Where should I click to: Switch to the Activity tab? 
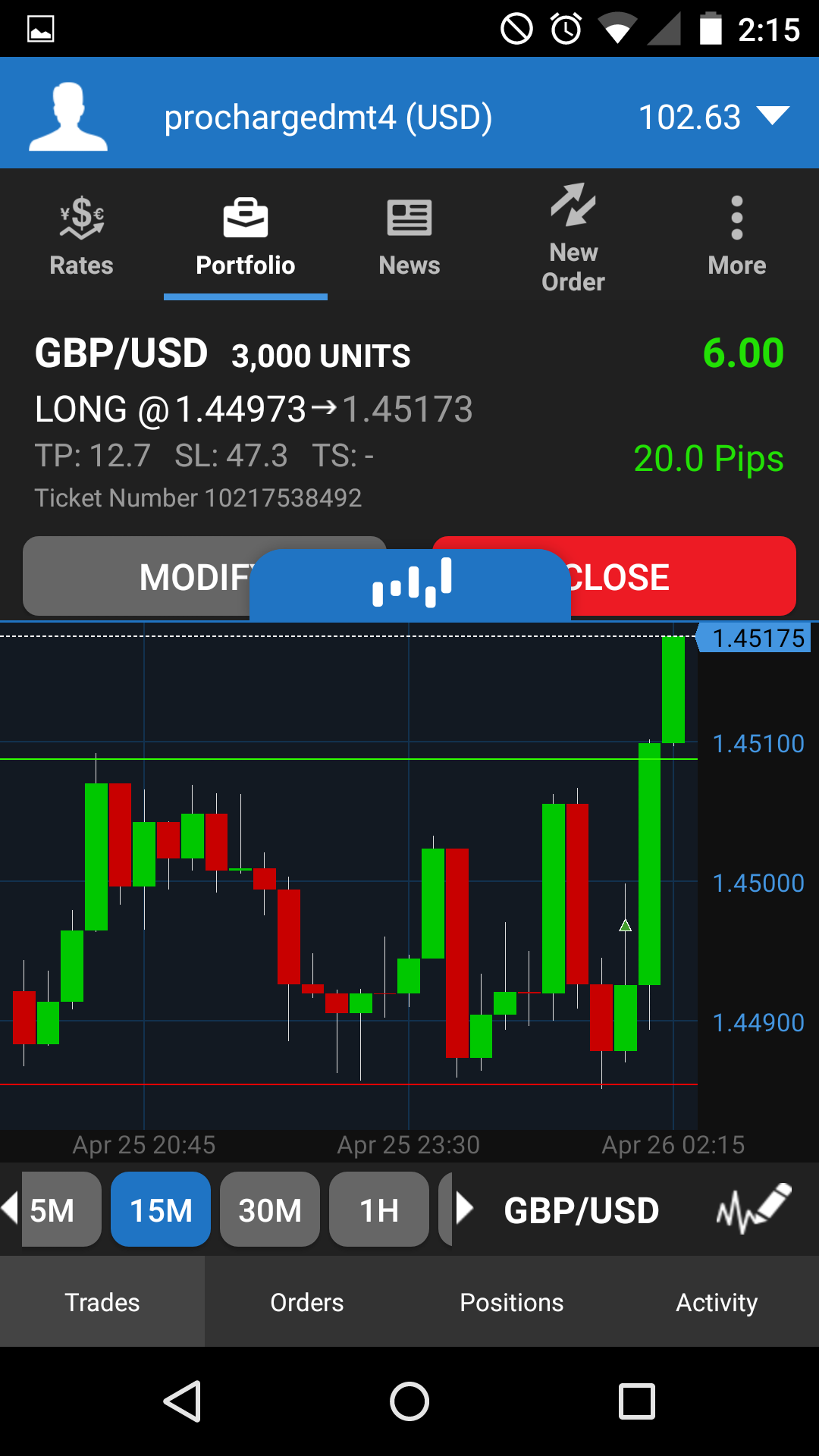tap(717, 1302)
